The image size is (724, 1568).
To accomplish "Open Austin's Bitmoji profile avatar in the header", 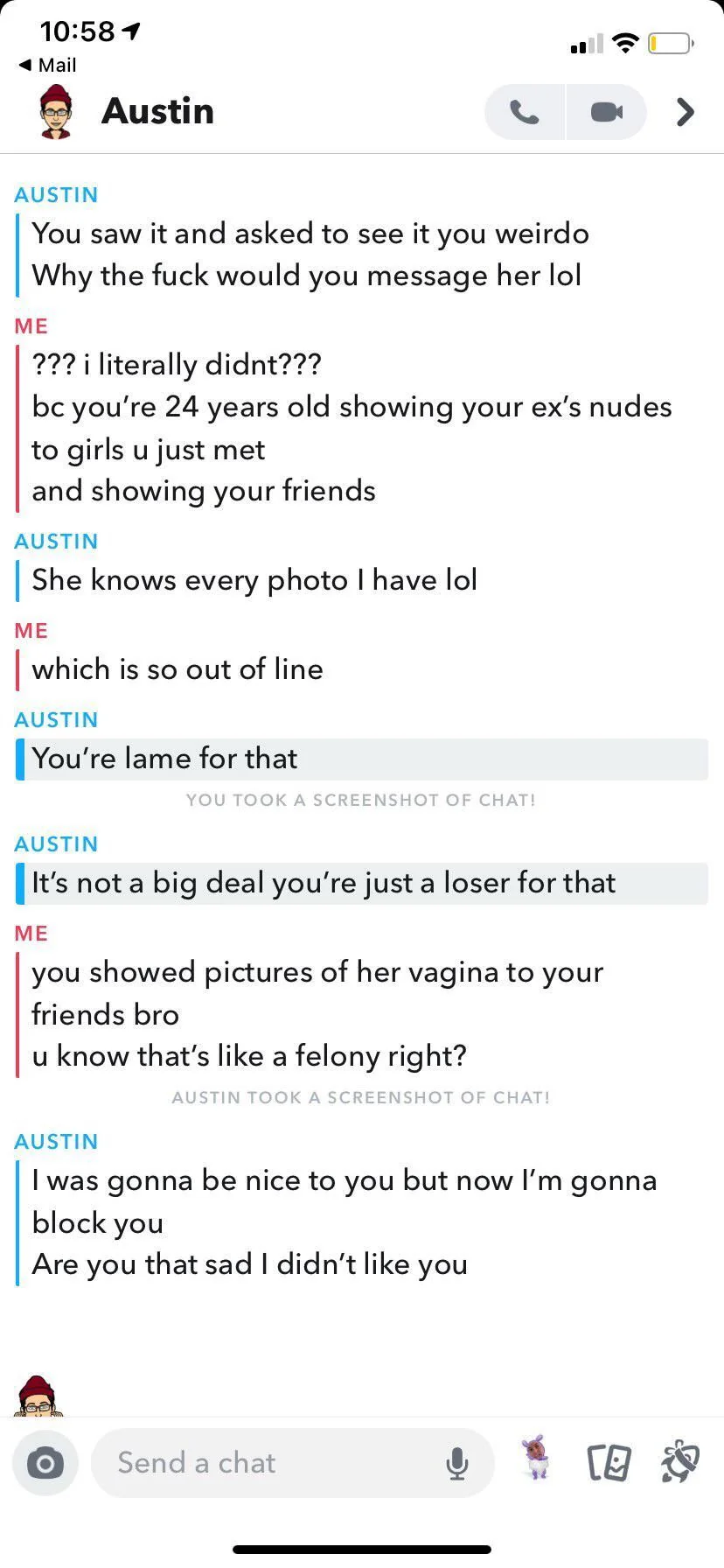I will [x=56, y=111].
